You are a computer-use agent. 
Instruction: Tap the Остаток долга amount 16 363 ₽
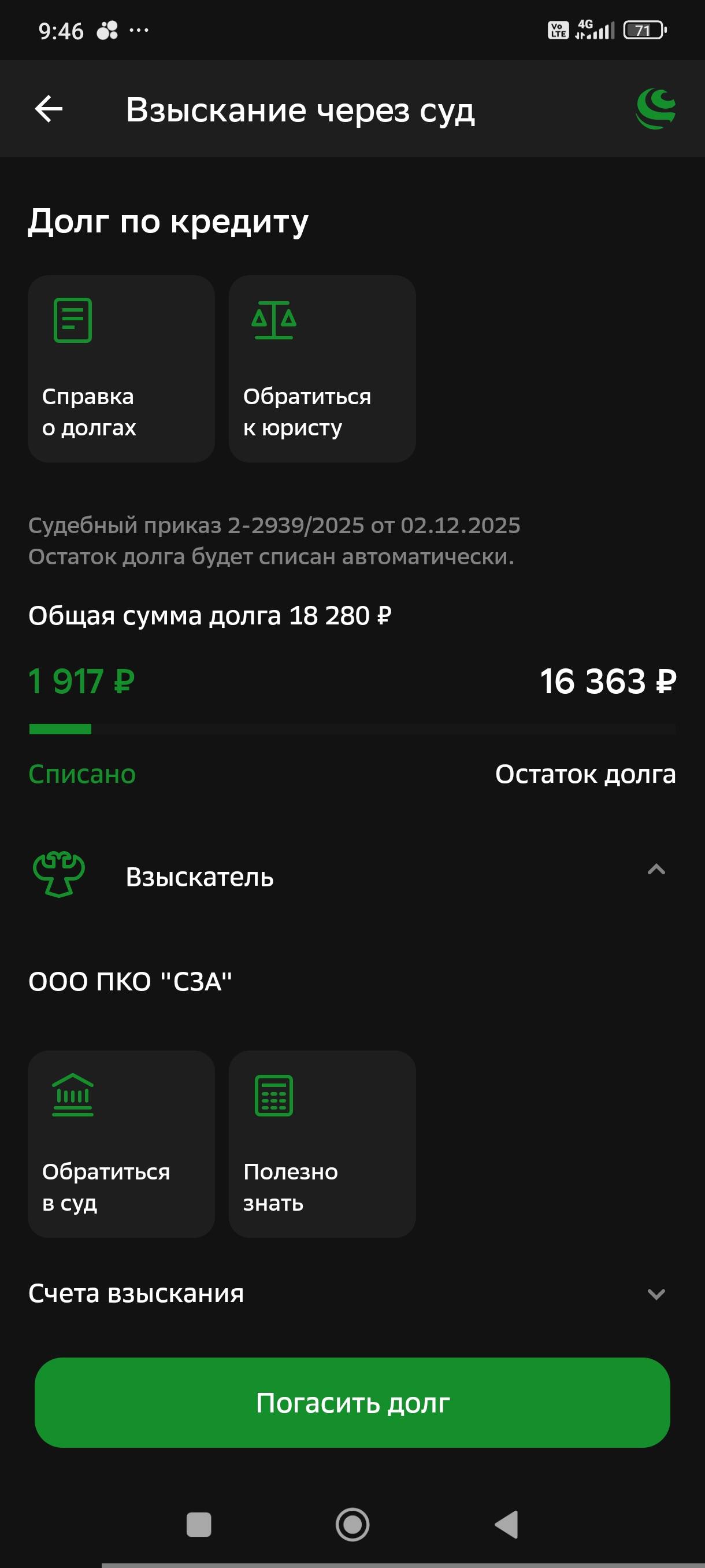(607, 682)
